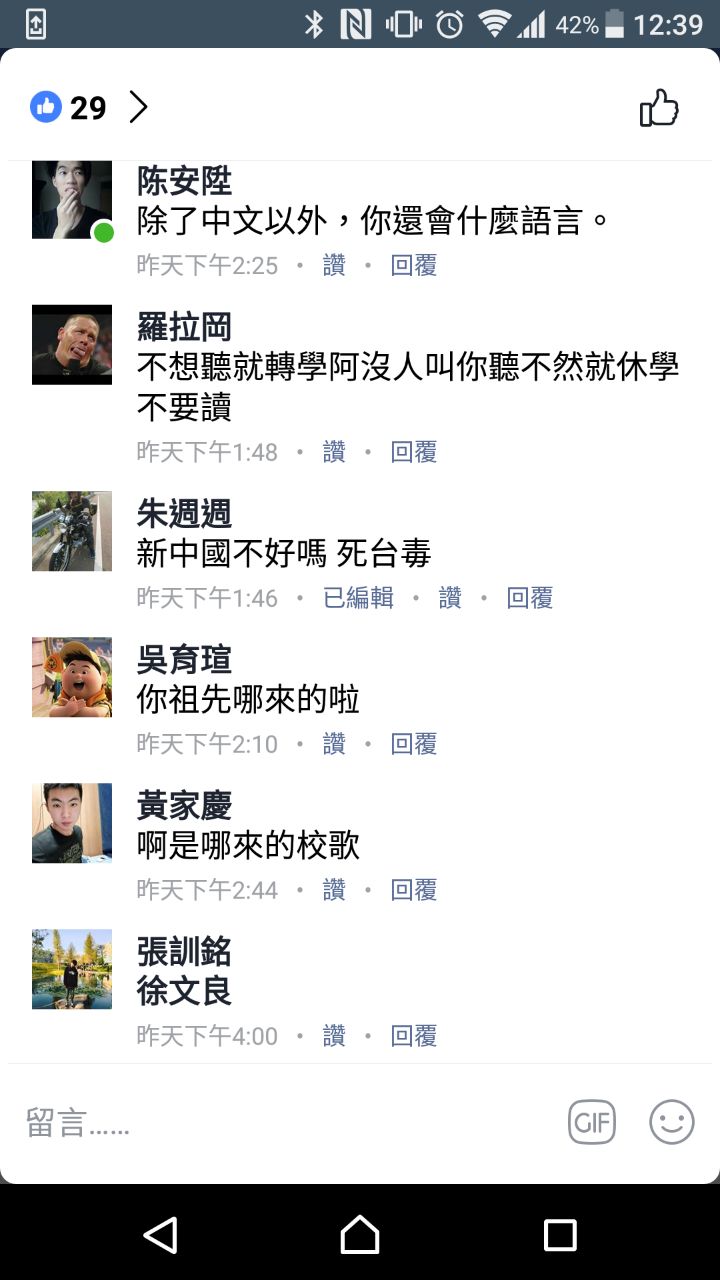This screenshot has width=720, height=1280.
Task: View edit history of 朱週週's comment
Action: tap(358, 598)
